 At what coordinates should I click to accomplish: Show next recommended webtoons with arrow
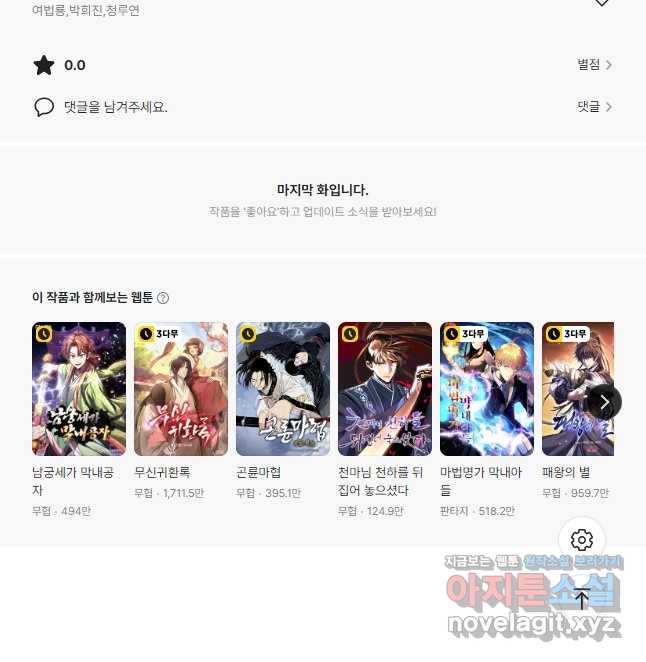coord(604,402)
